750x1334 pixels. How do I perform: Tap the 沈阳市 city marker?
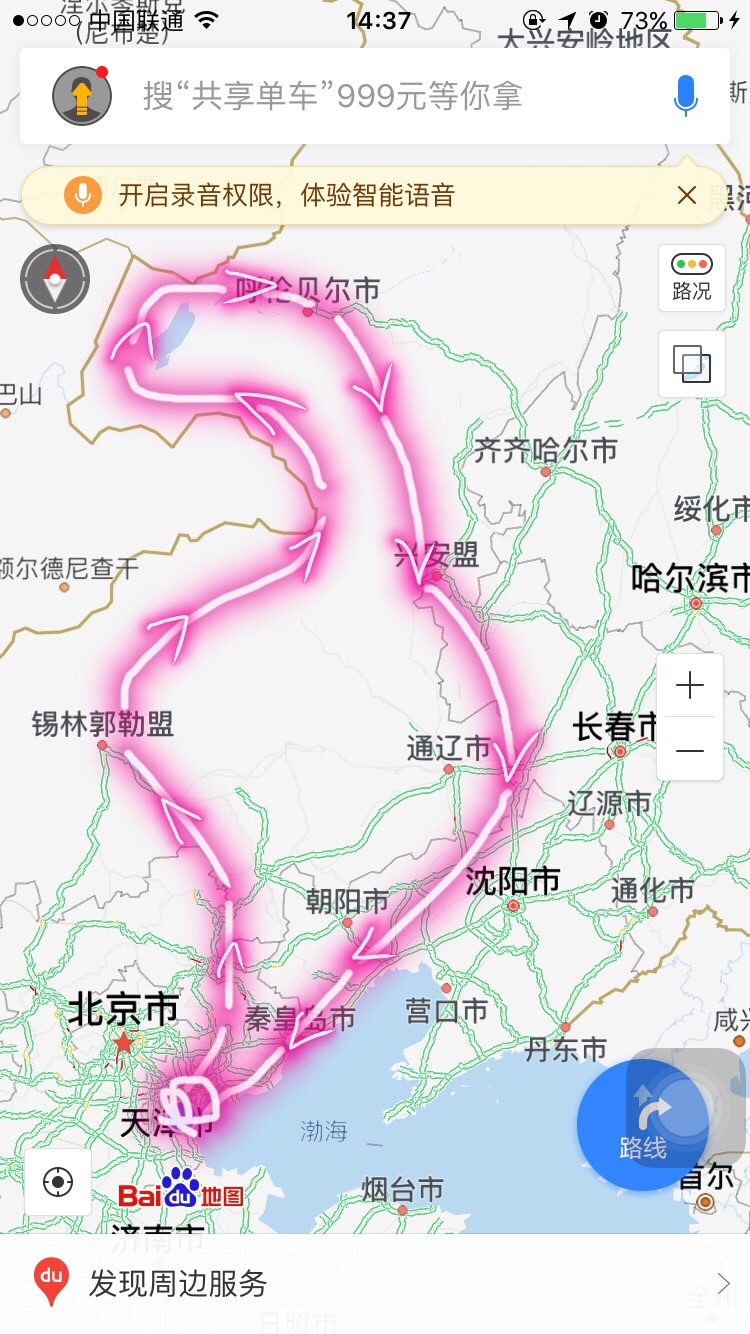pos(513,905)
